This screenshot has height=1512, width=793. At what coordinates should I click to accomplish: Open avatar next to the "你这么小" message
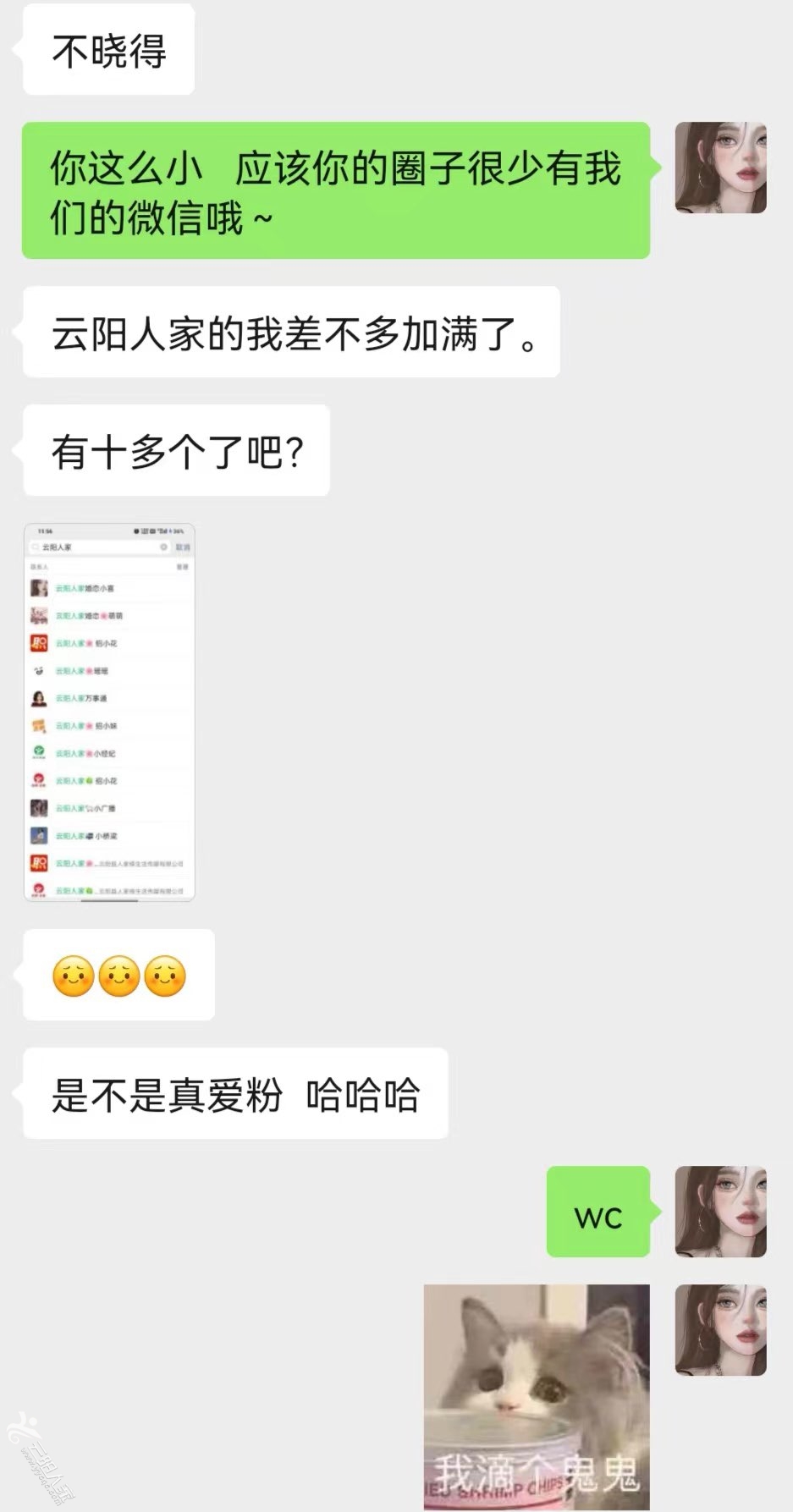click(721, 168)
